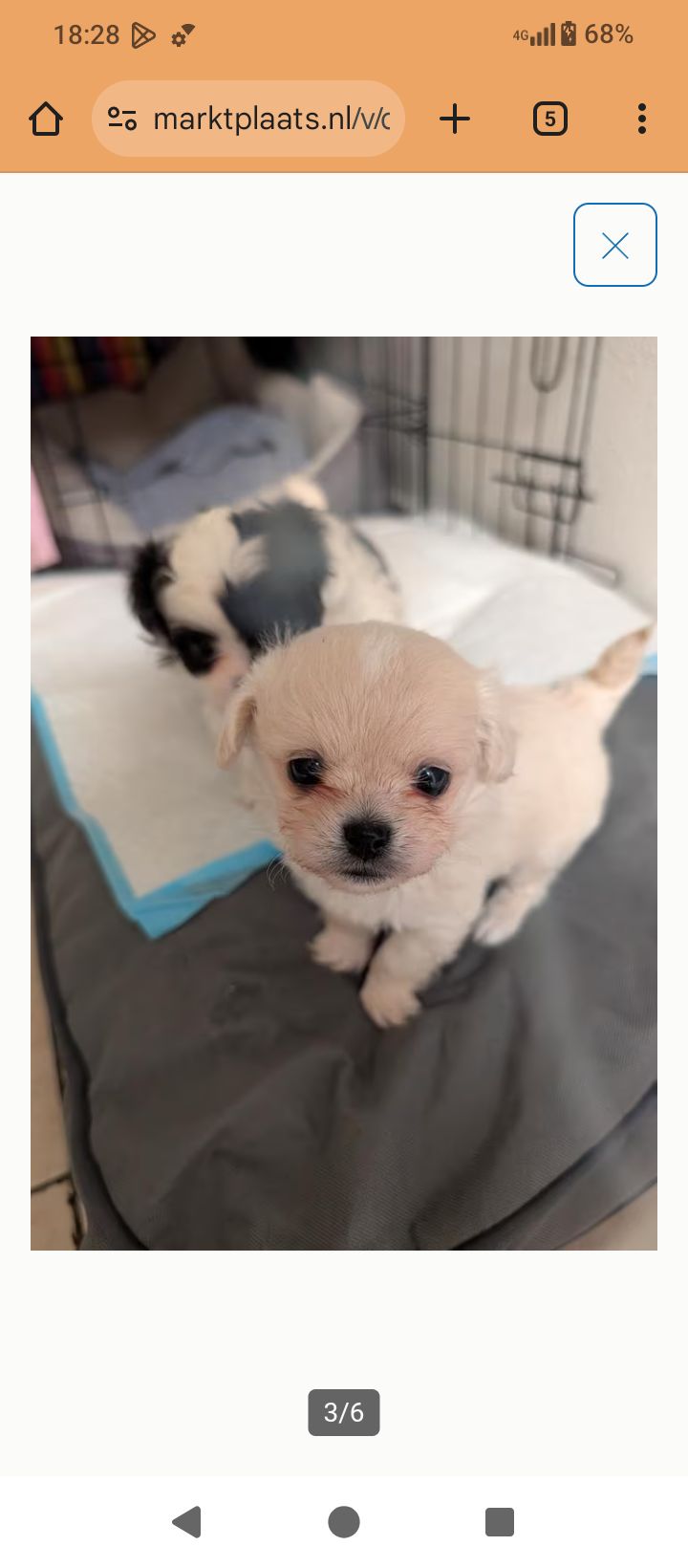Close the photo viewer
The height and width of the screenshot is (1568, 688).
(x=614, y=245)
